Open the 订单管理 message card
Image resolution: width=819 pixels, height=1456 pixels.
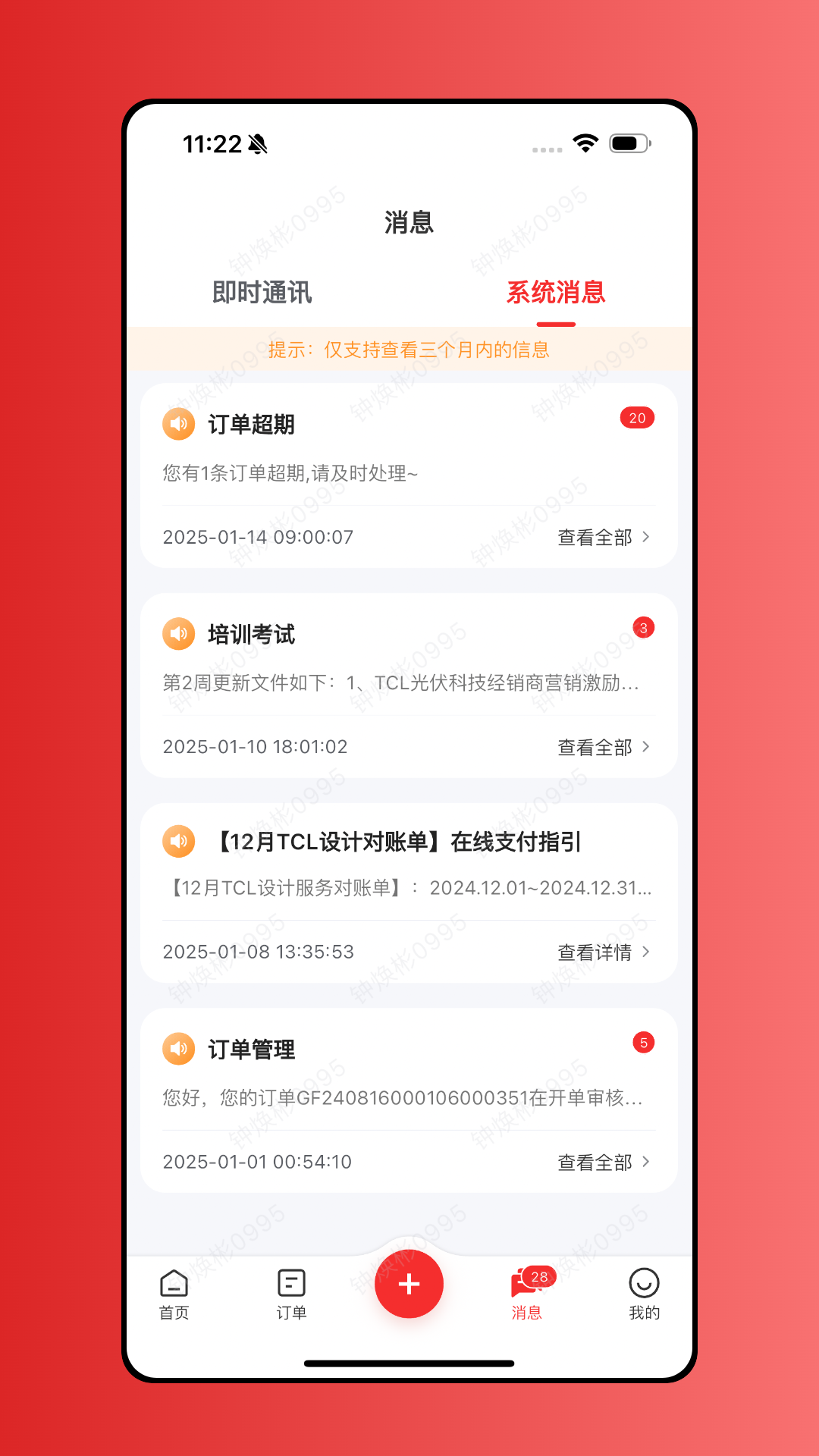pos(409,1100)
